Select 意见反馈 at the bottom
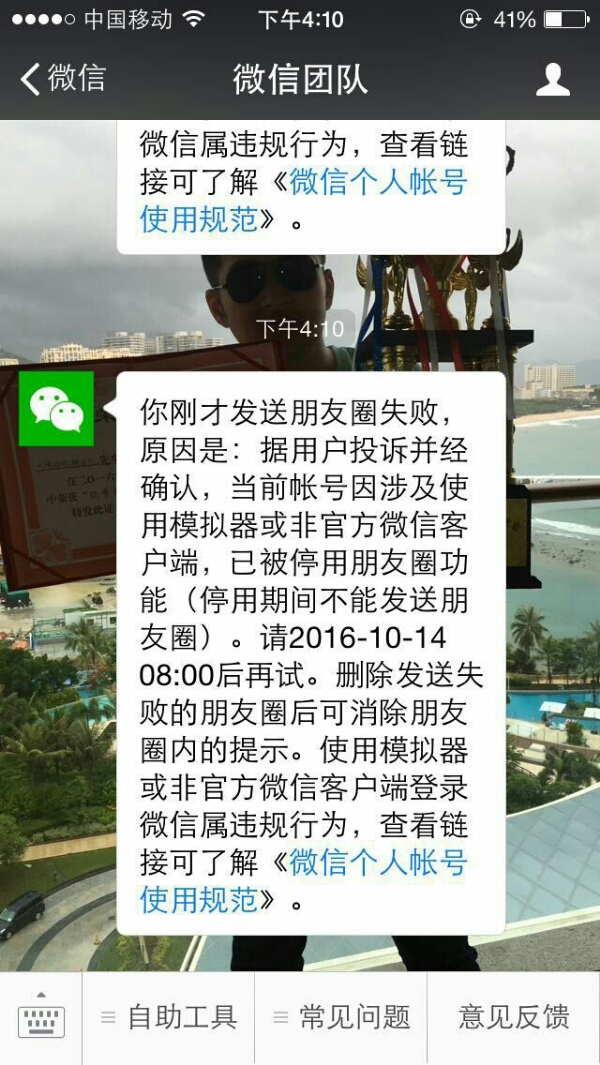 514,1017
